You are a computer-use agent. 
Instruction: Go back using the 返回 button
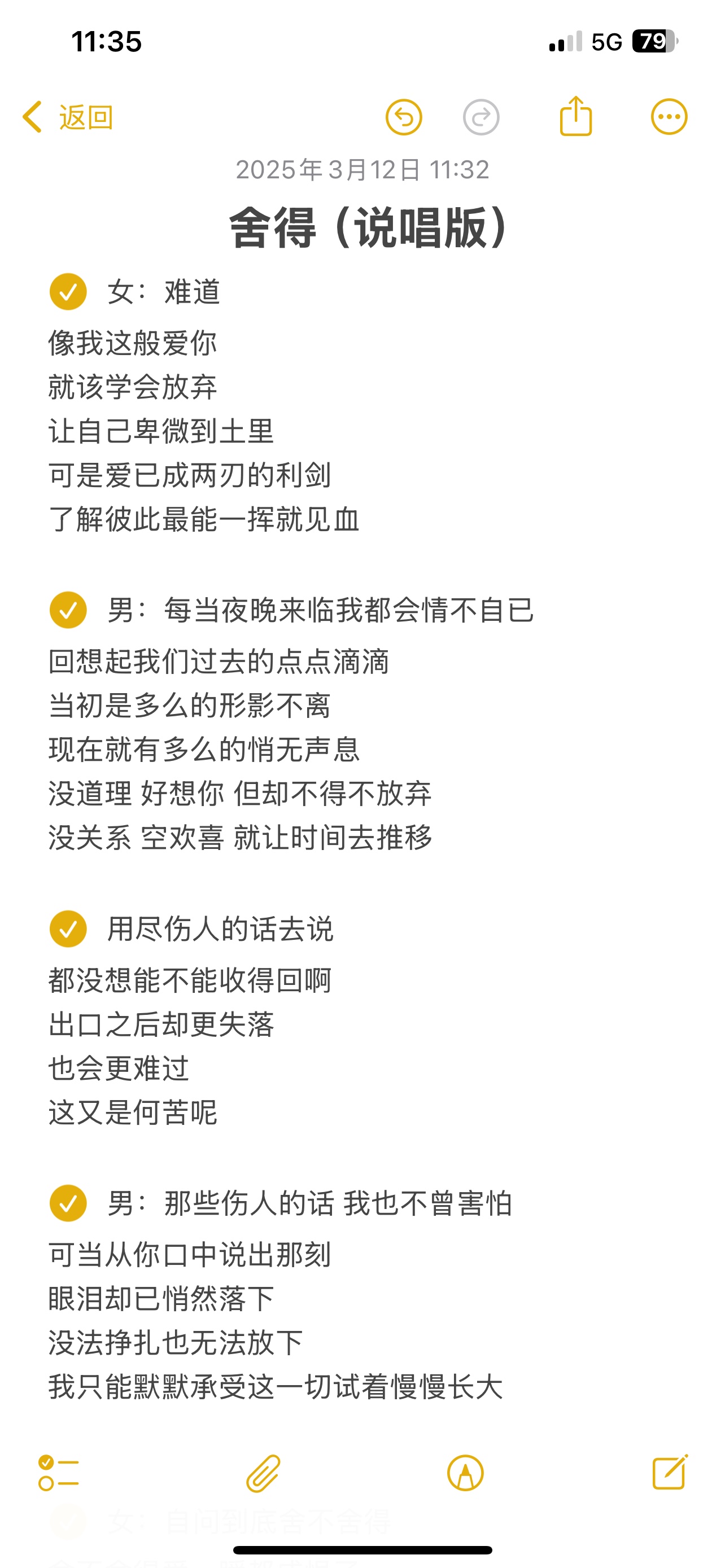[x=68, y=117]
